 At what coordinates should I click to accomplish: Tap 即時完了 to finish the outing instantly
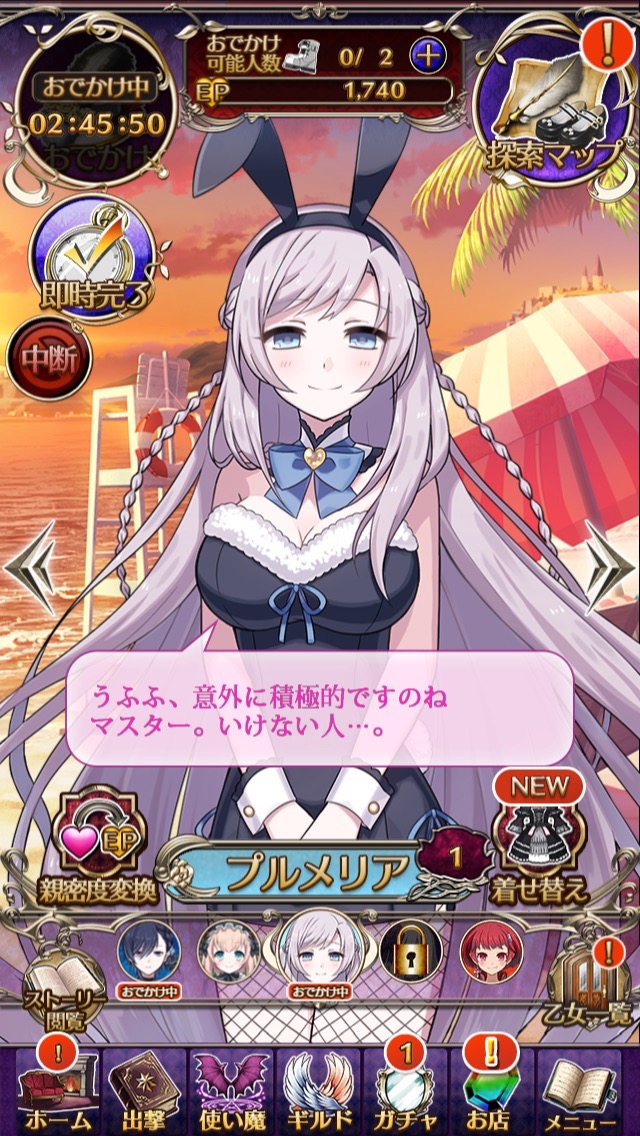coord(92,258)
